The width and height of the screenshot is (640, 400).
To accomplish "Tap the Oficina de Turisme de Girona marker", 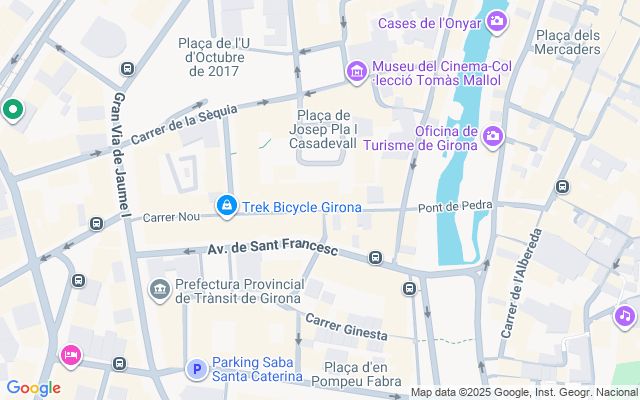I will coord(492,136).
